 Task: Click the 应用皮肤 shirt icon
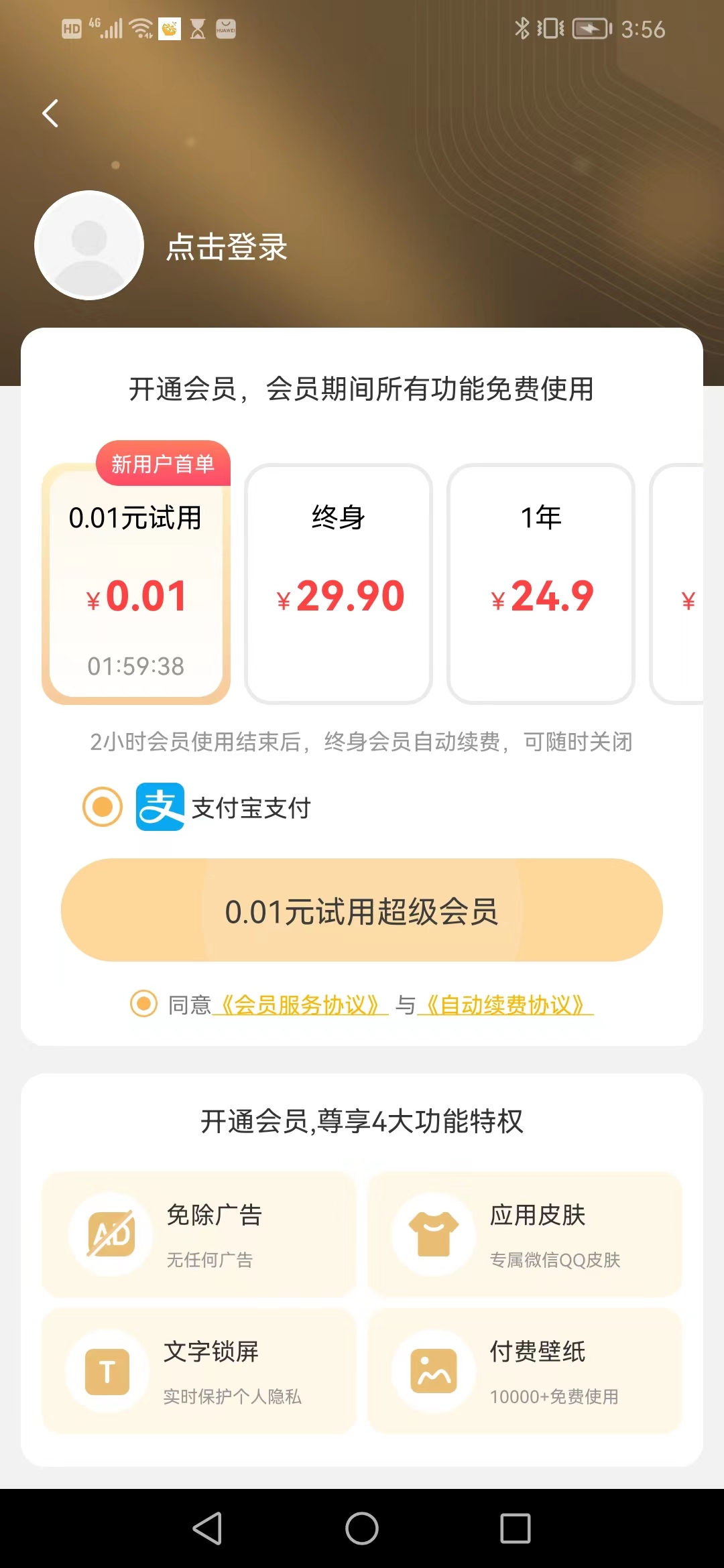(432, 1233)
